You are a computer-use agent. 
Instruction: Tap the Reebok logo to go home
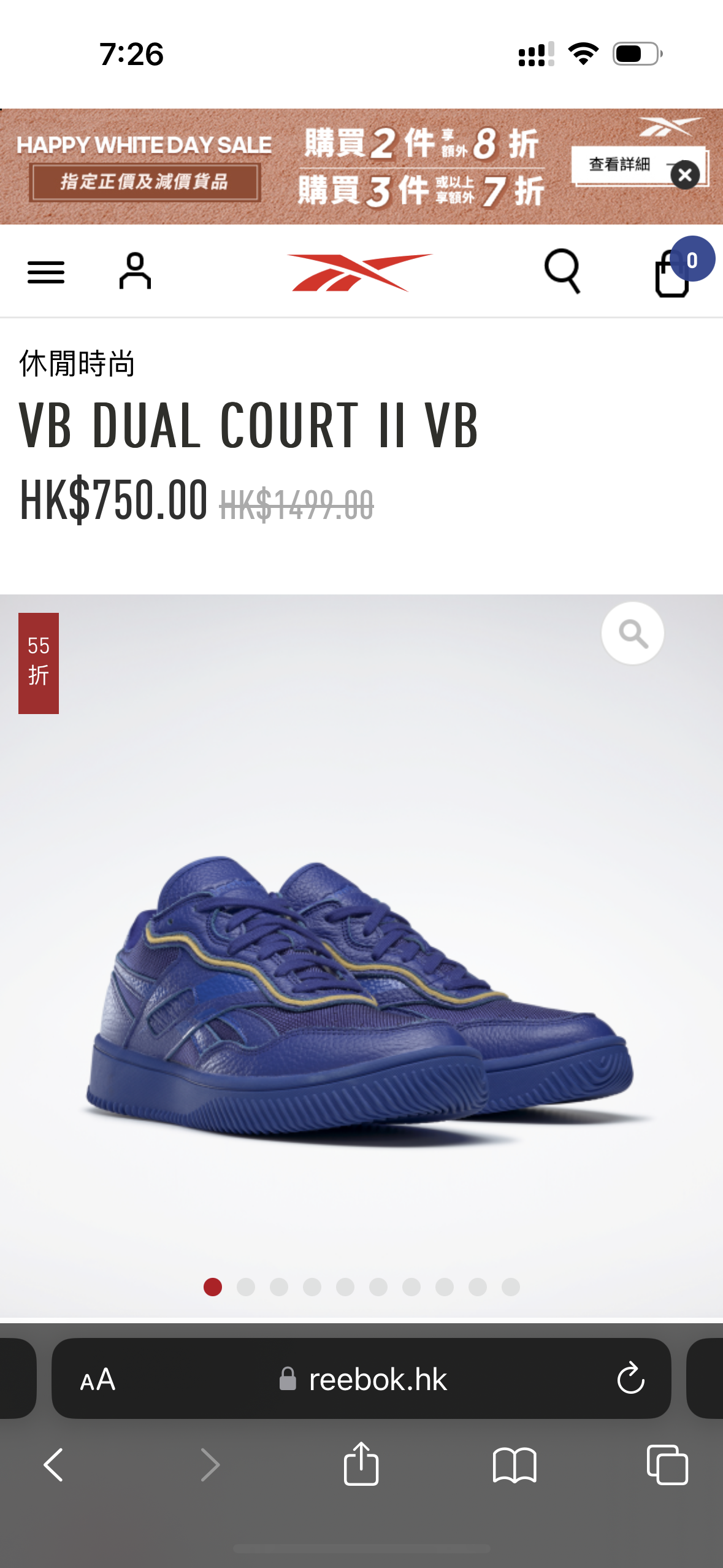point(361,272)
